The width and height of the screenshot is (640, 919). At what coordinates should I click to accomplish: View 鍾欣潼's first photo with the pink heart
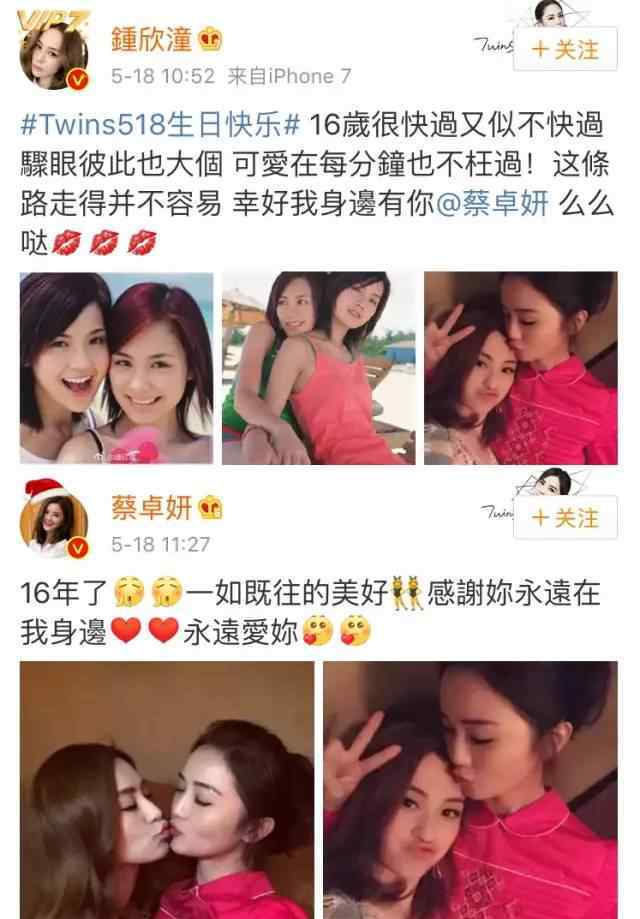[117, 368]
